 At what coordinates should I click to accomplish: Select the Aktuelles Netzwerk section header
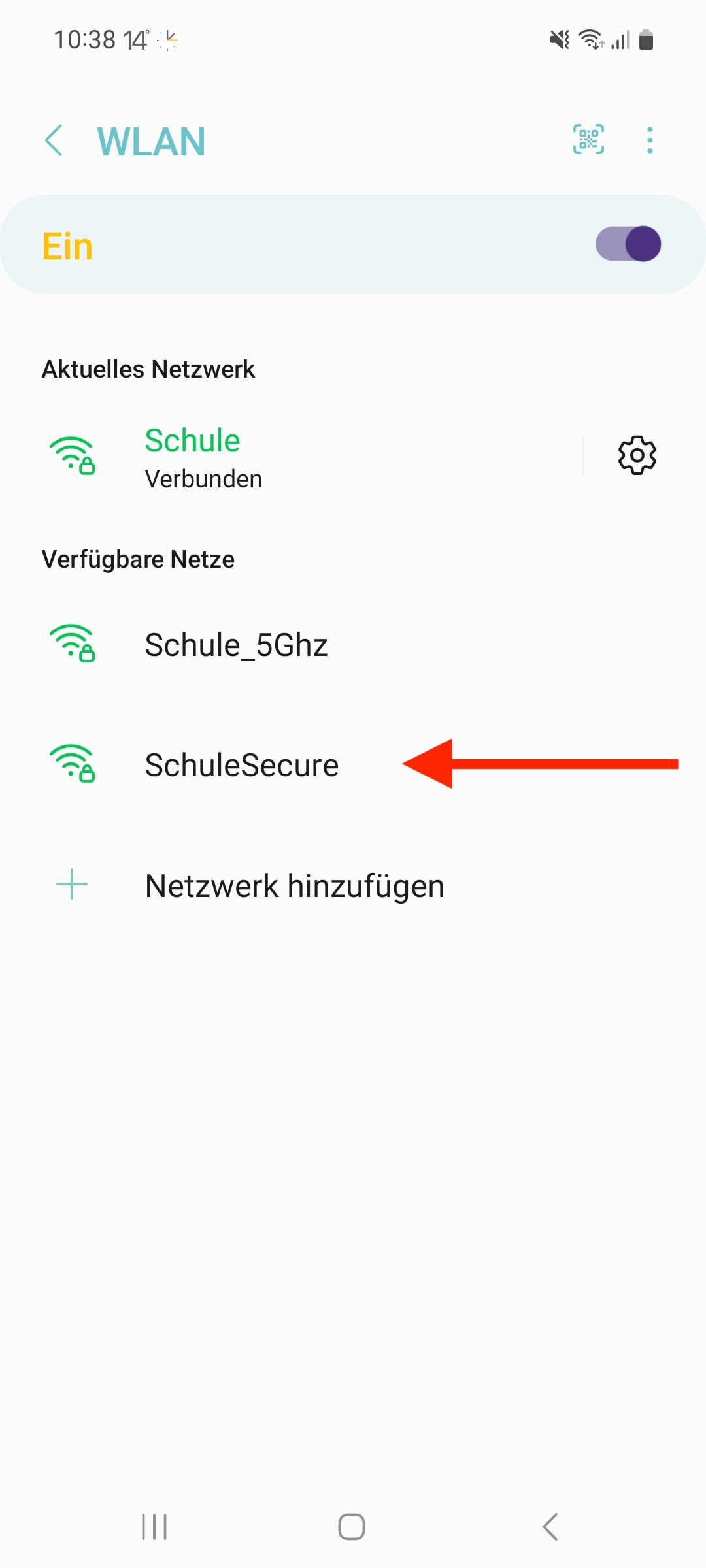[x=148, y=368]
